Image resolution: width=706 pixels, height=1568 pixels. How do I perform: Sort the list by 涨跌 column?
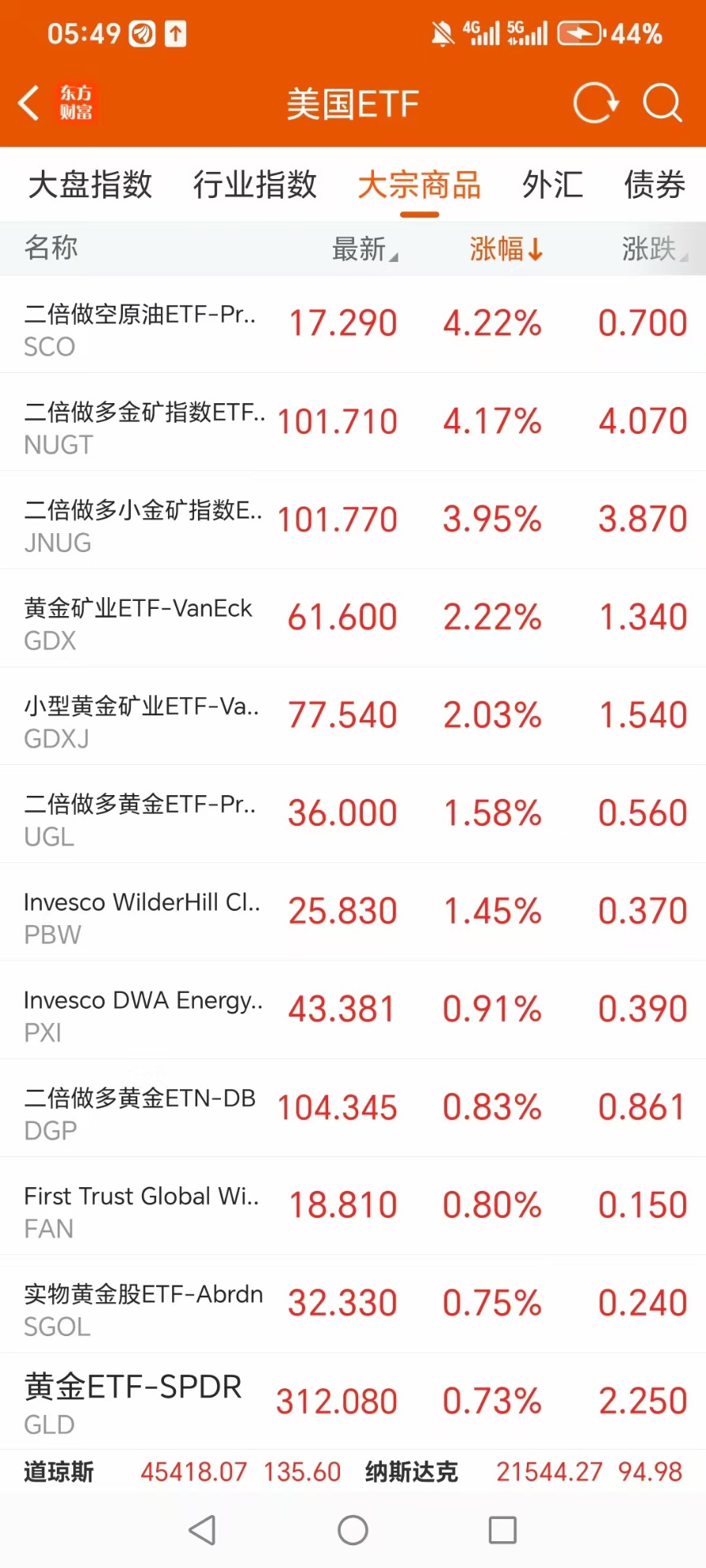pyautogui.click(x=654, y=249)
